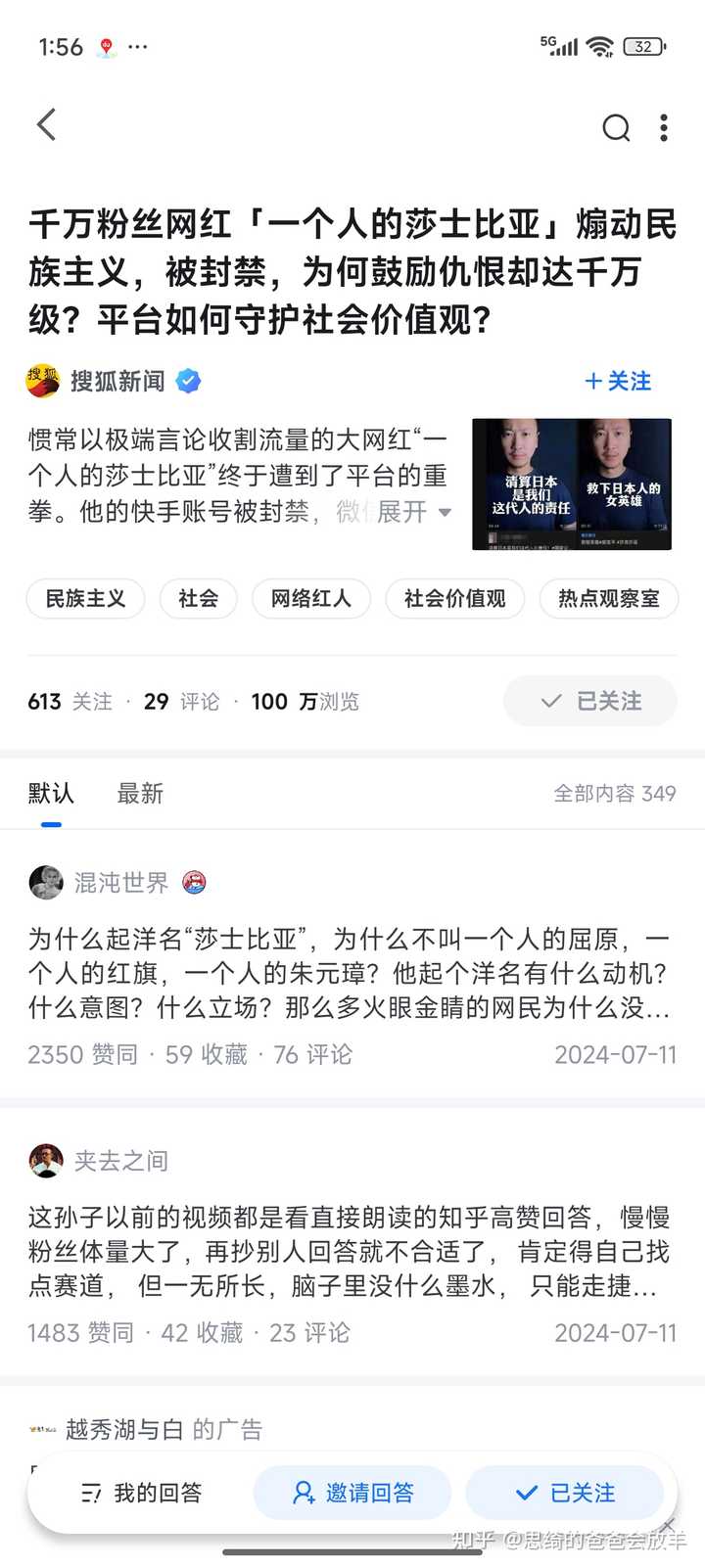Open the 网络红人 topic chip
705x1568 pixels.
[310, 598]
